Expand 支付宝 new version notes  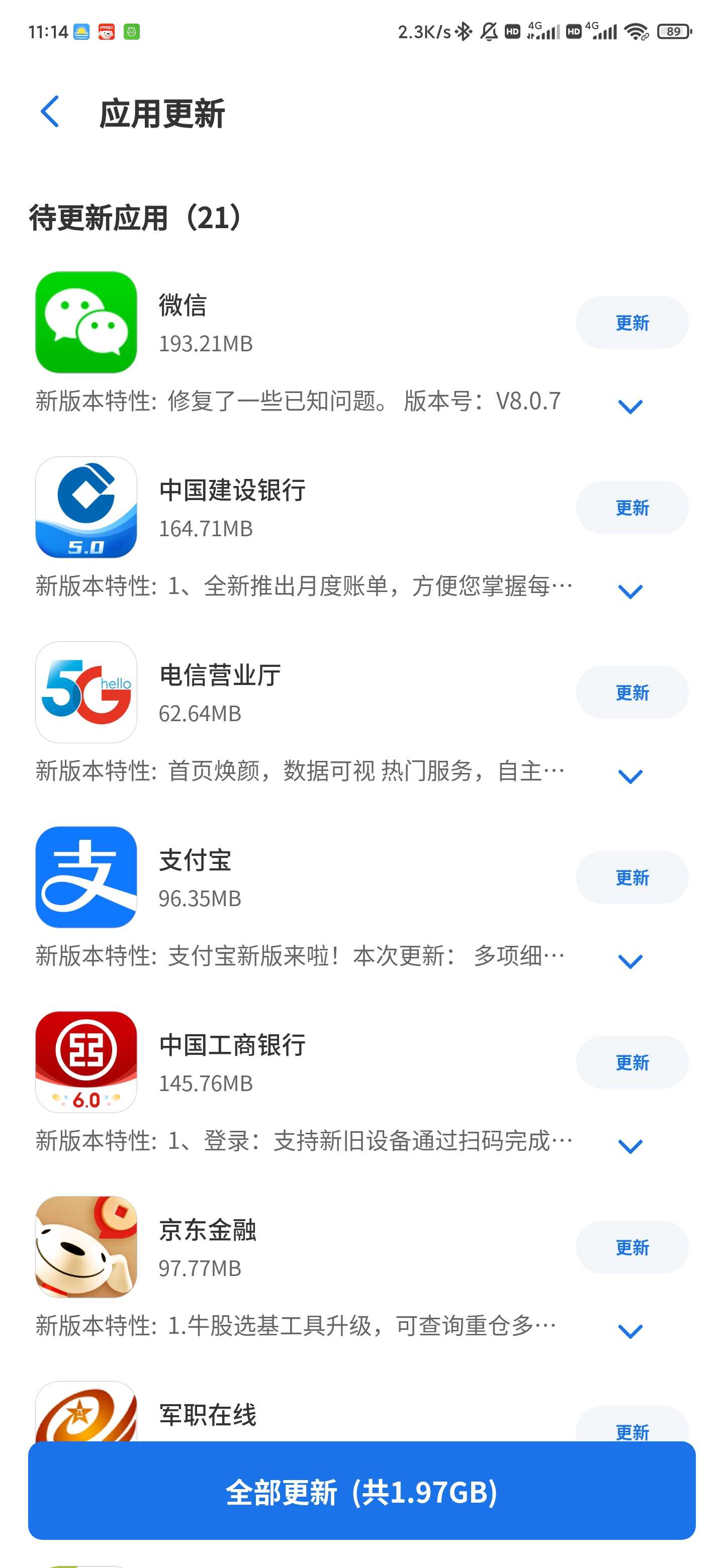click(630, 962)
